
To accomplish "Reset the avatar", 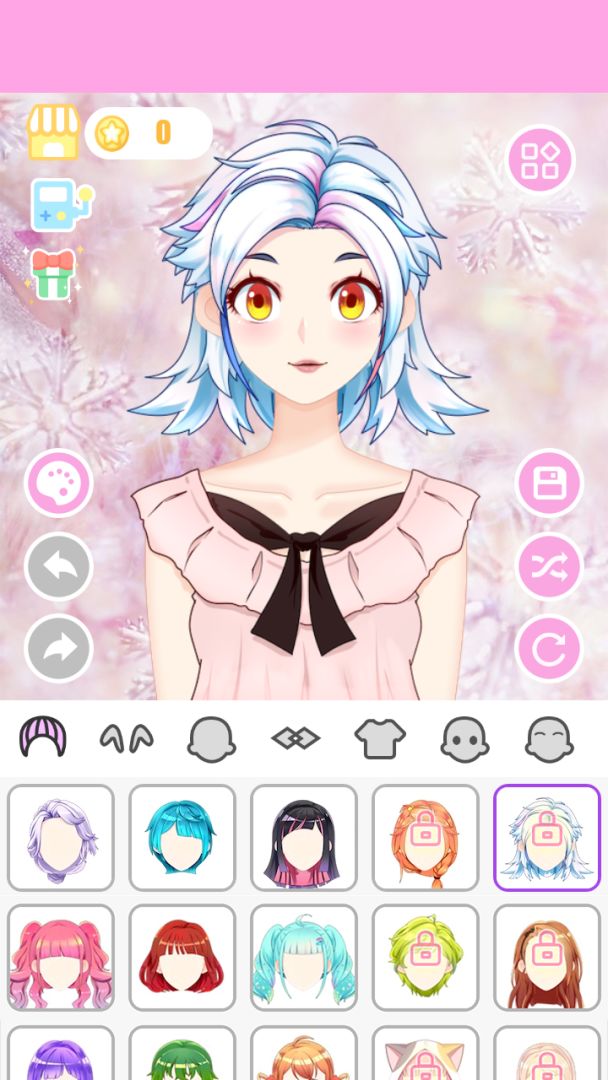I will [548, 648].
